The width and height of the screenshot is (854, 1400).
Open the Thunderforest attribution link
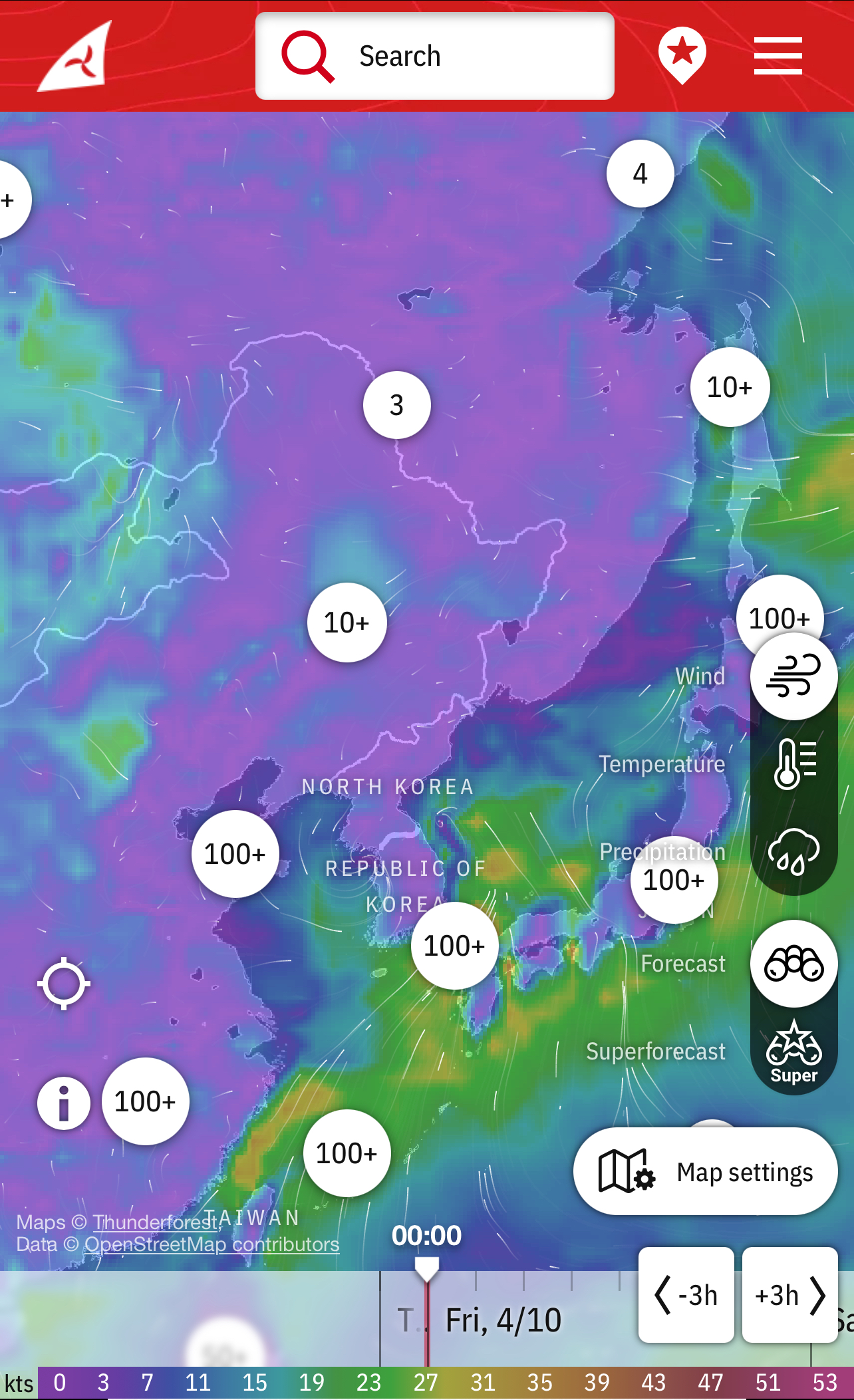point(154,1222)
